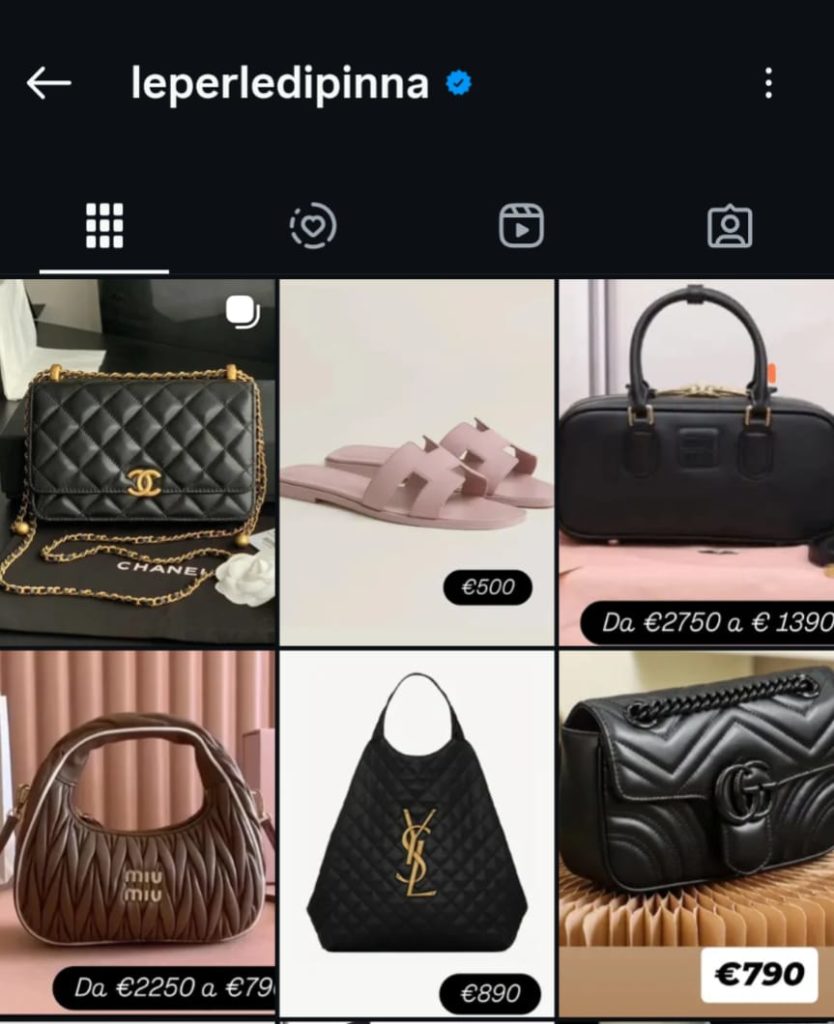Select the posts grid tab
This screenshot has height=1024, width=834.
click(x=104, y=226)
